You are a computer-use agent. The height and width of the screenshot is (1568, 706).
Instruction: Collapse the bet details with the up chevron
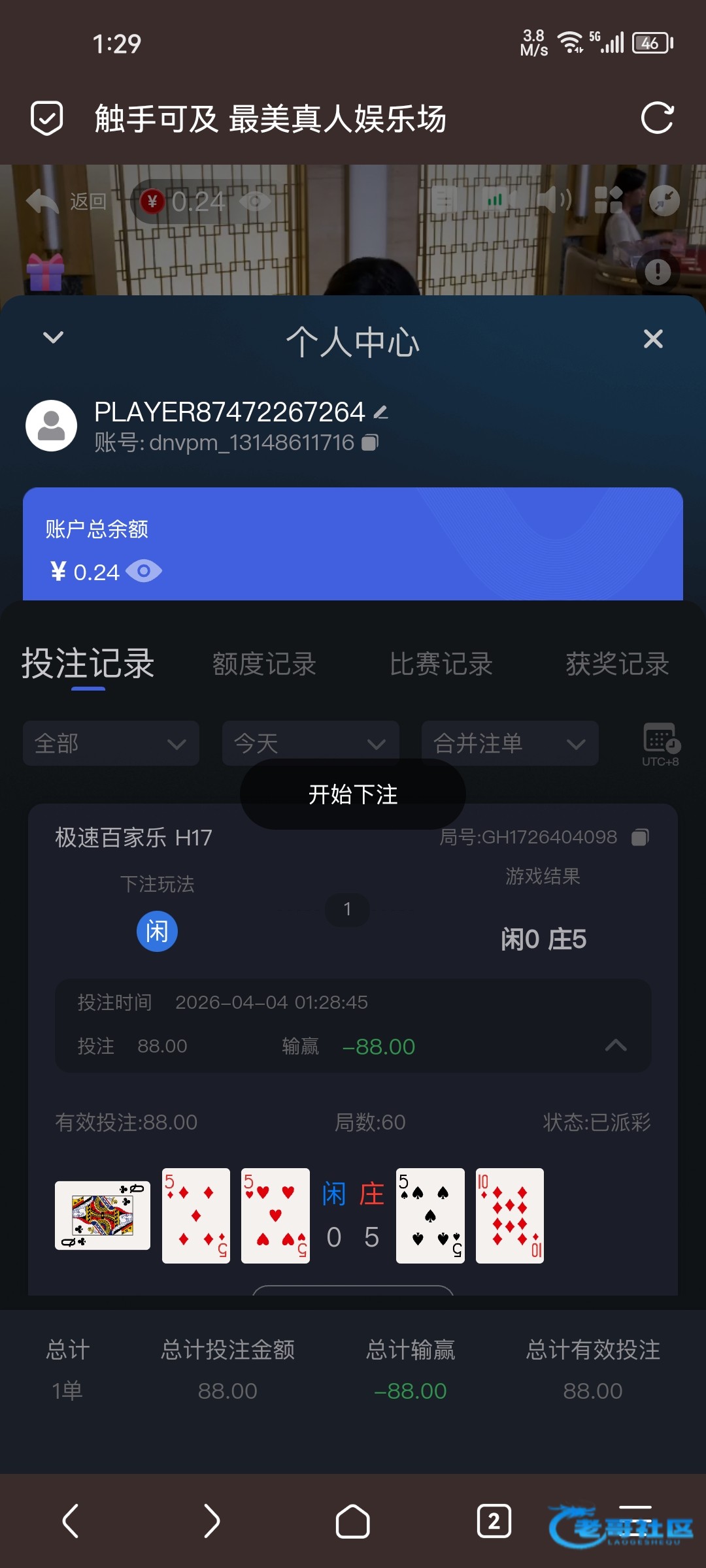pyautogui.click(x=616, y=1045)
